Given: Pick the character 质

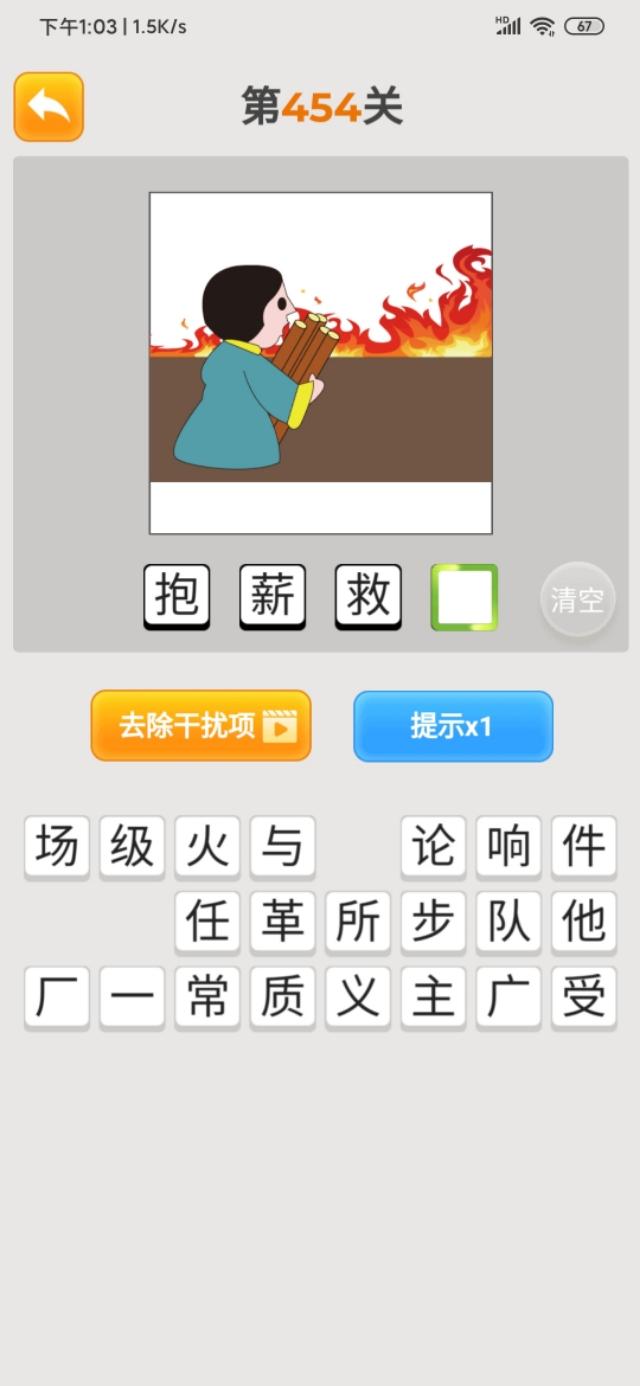Looking at the screenshot, I should click(283, 997).
